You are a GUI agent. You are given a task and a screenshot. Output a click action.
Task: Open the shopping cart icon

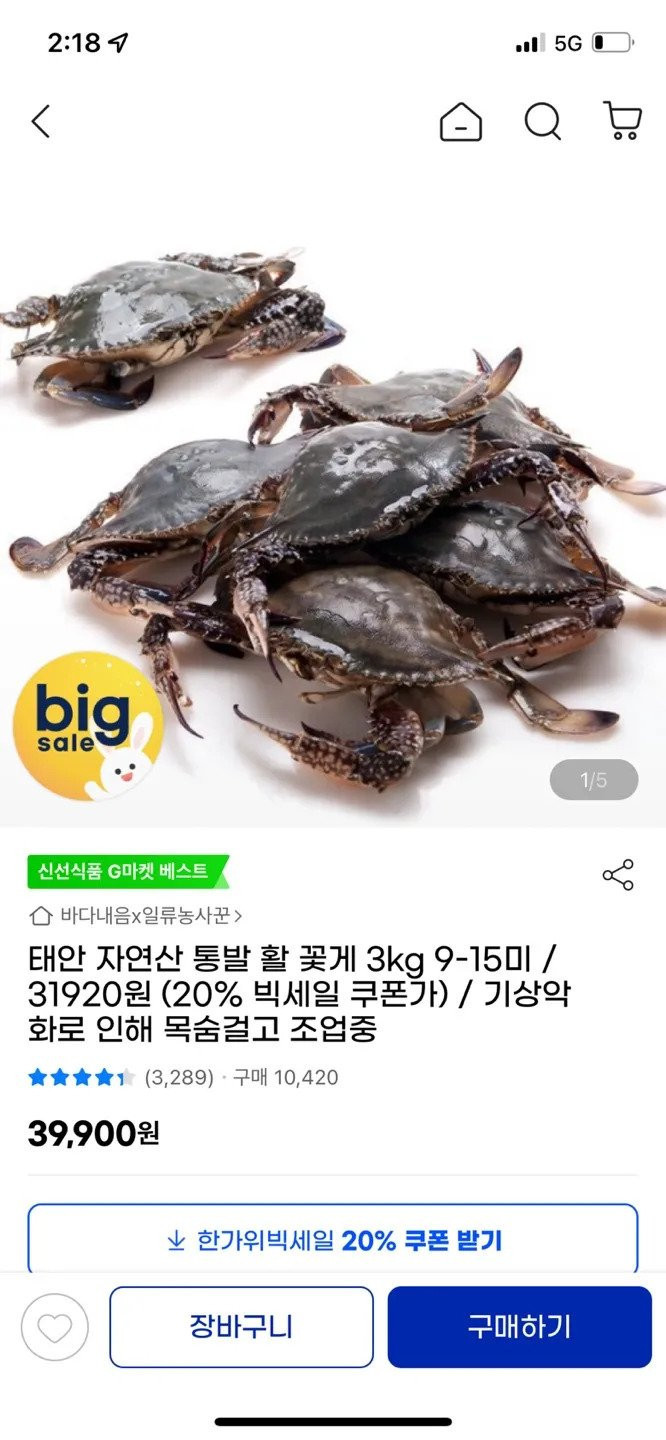coord(622,122)
